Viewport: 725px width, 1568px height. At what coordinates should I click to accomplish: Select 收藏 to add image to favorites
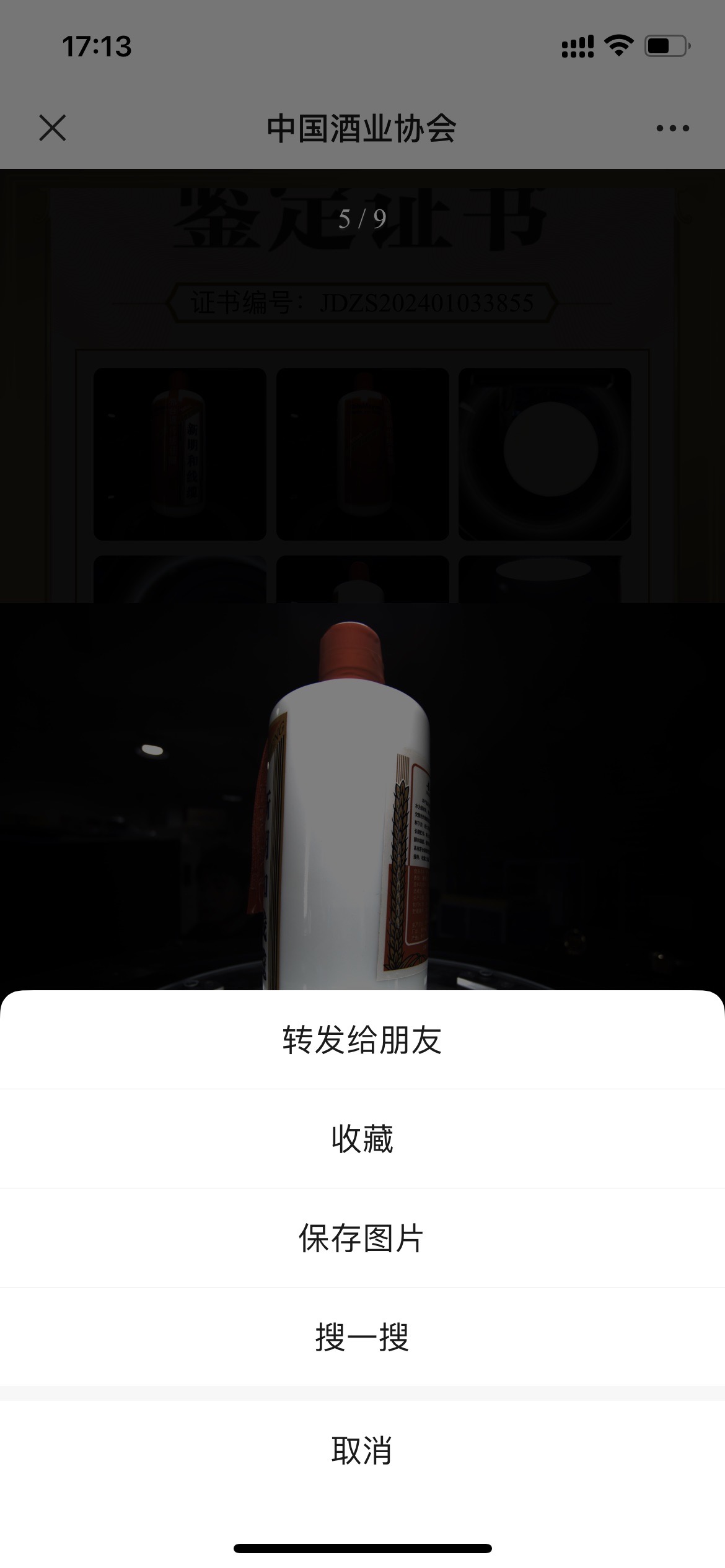[362, 1139]
